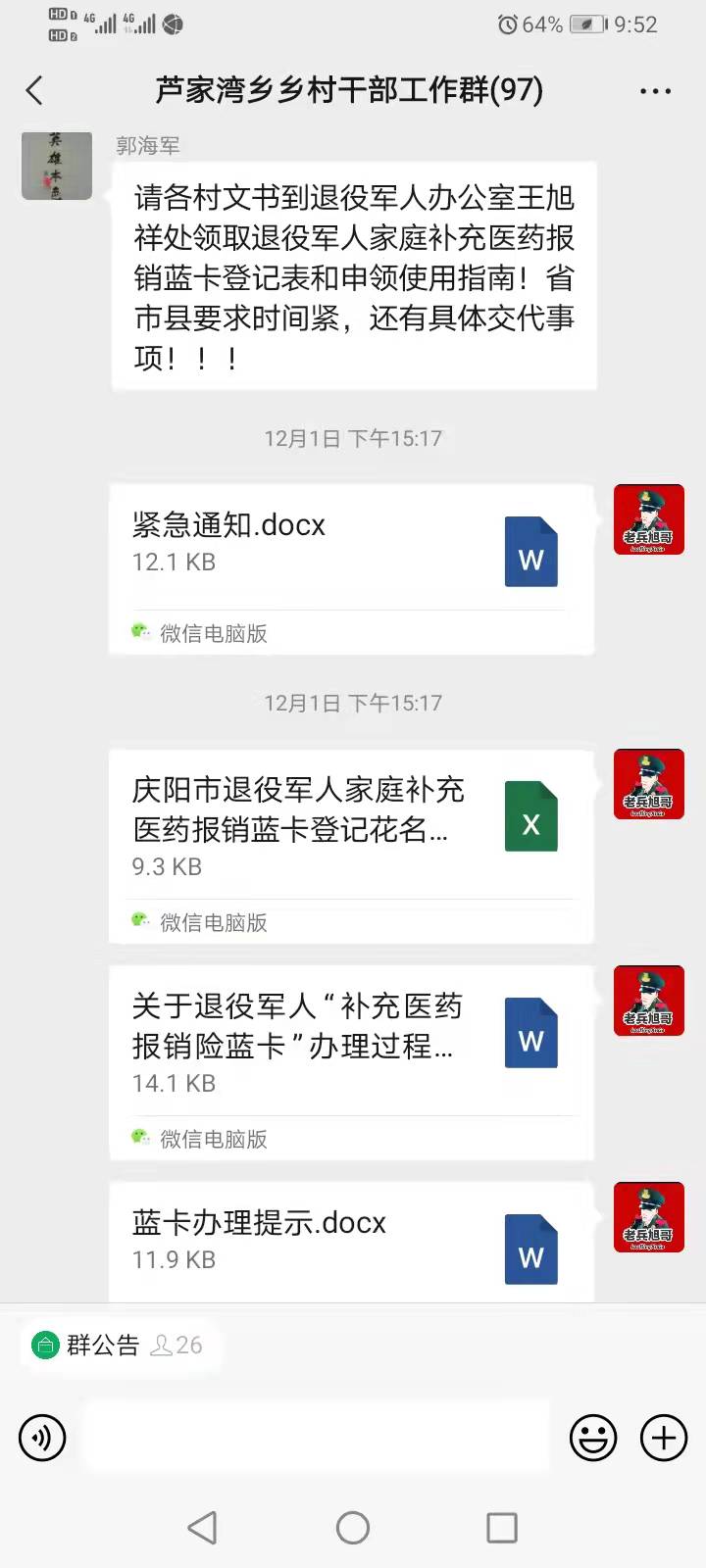Open 郭海军's profile avatar
The width and height of the screenshot is (706, 1568).
(x=57, y=166)
